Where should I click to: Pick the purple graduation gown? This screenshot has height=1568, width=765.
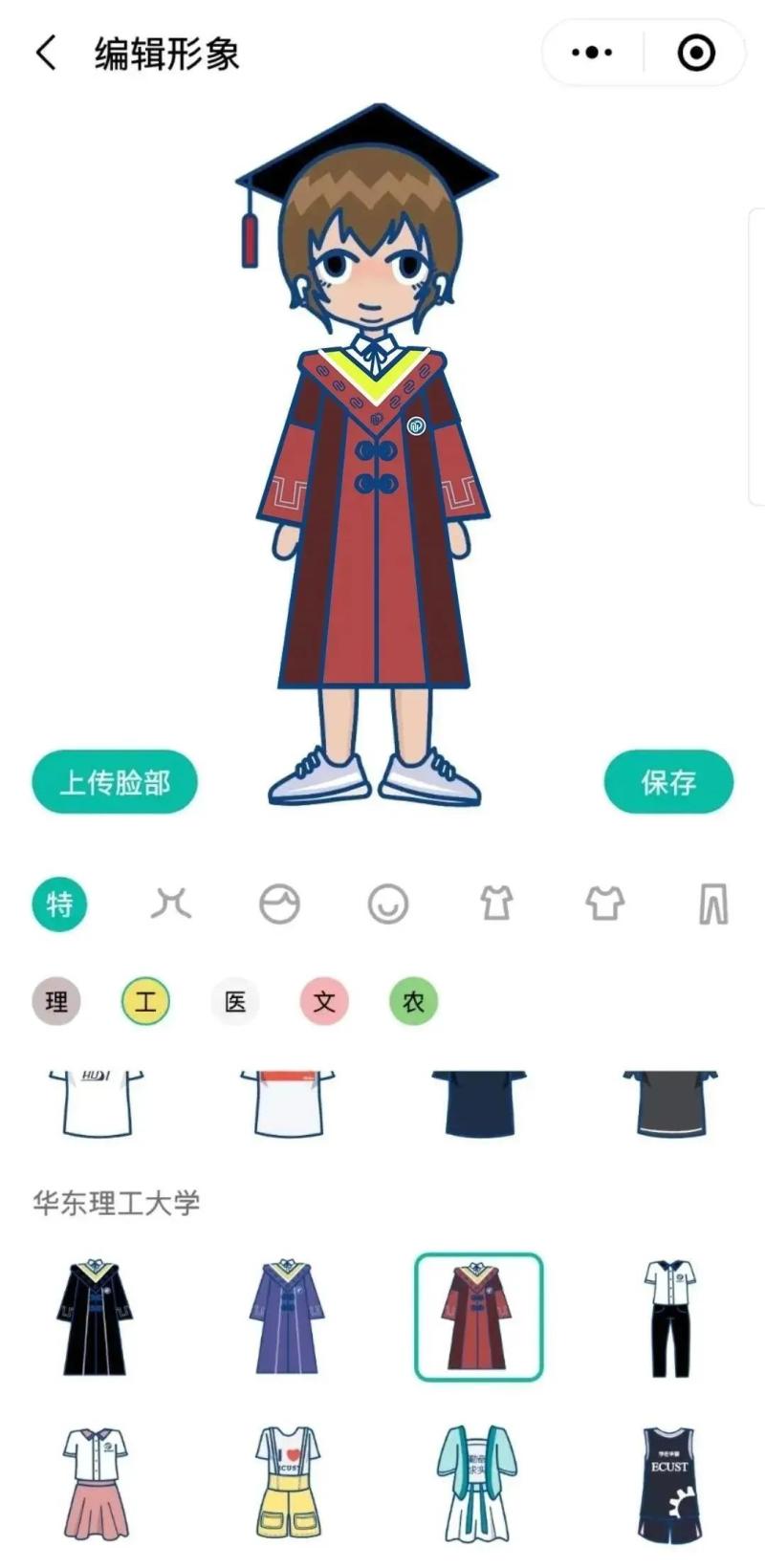(x=286, y=1318)
